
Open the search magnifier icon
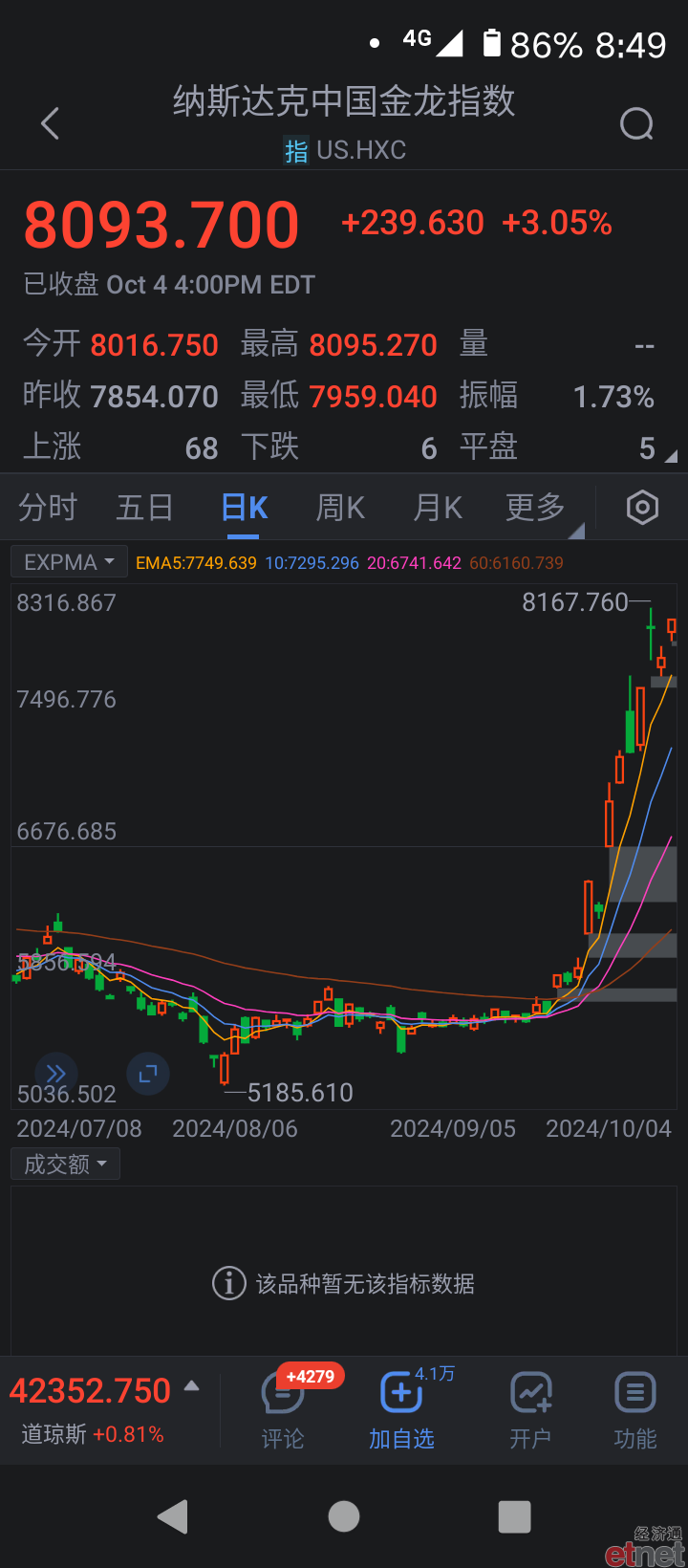tap(636, 123)
